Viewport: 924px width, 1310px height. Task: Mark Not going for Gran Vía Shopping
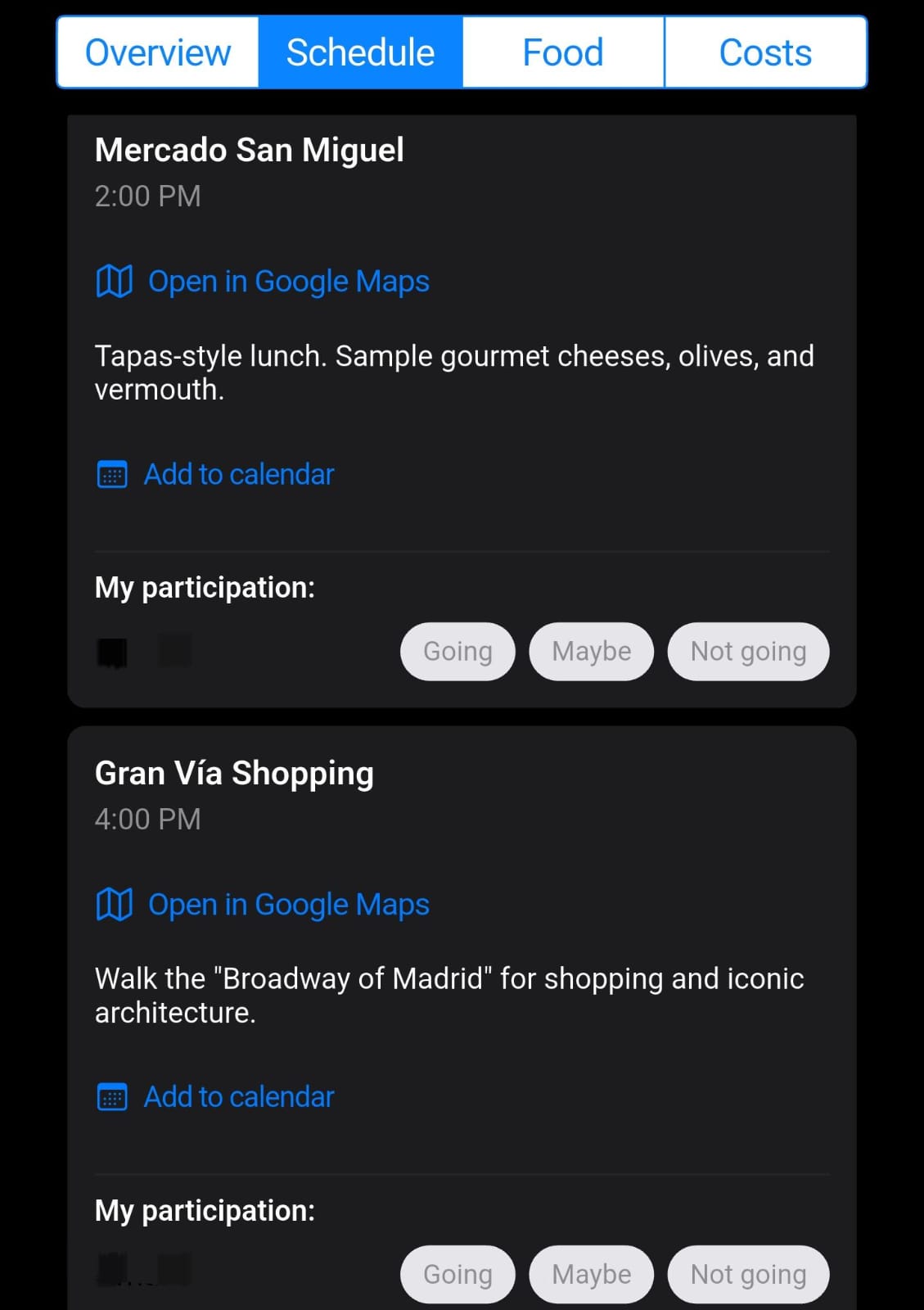(747, 1274)
